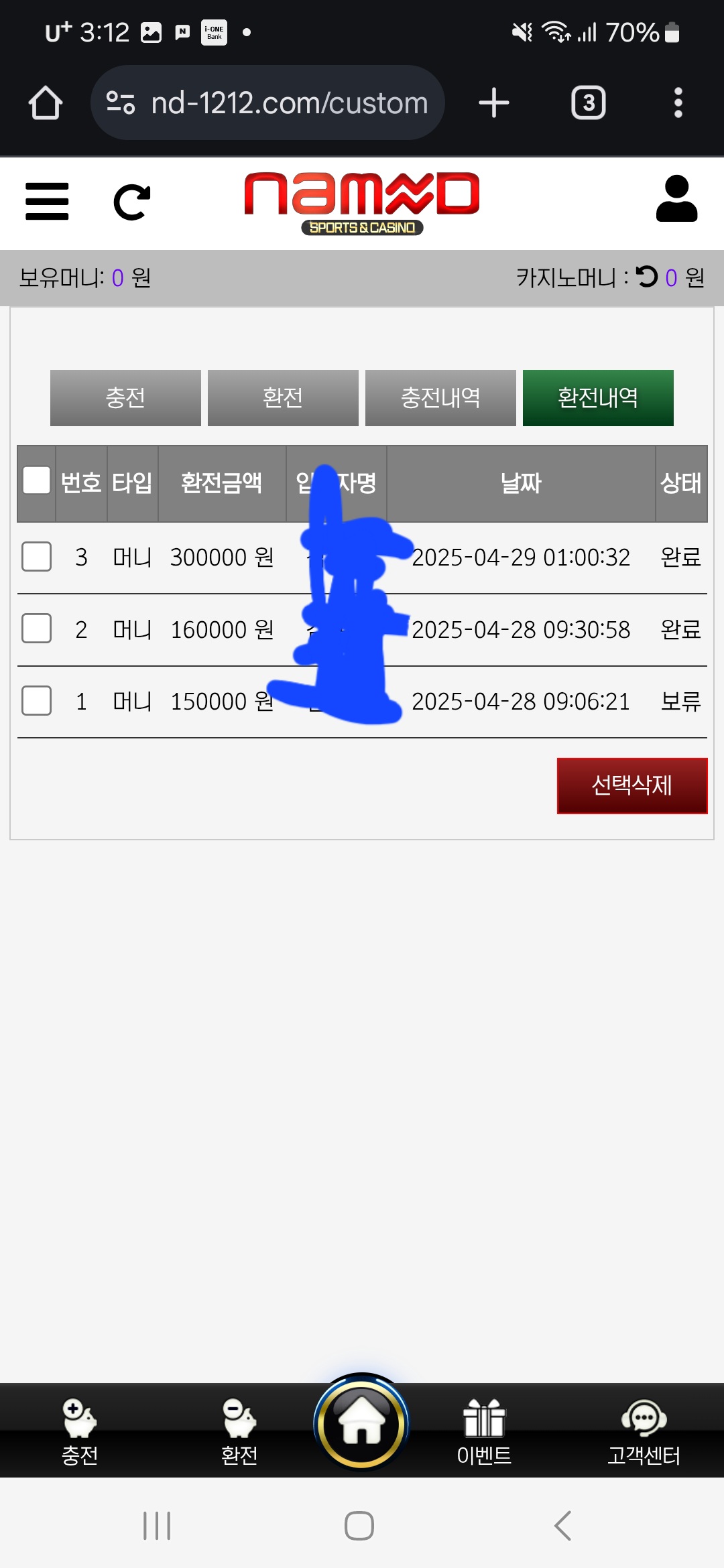This screenshot has width=724, height=1568.
Task: Tap the page refresh icon
Action: 132,202
